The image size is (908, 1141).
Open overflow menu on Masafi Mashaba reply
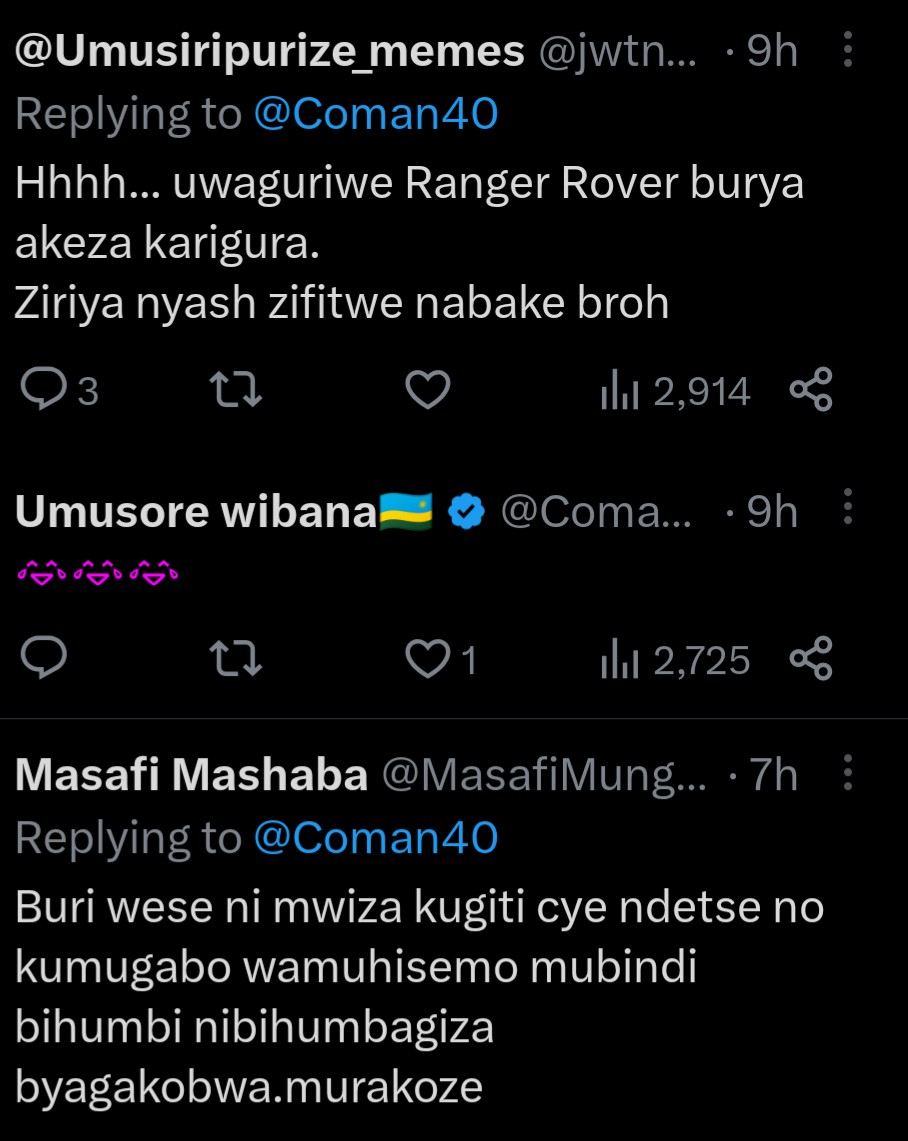point(847,773)
